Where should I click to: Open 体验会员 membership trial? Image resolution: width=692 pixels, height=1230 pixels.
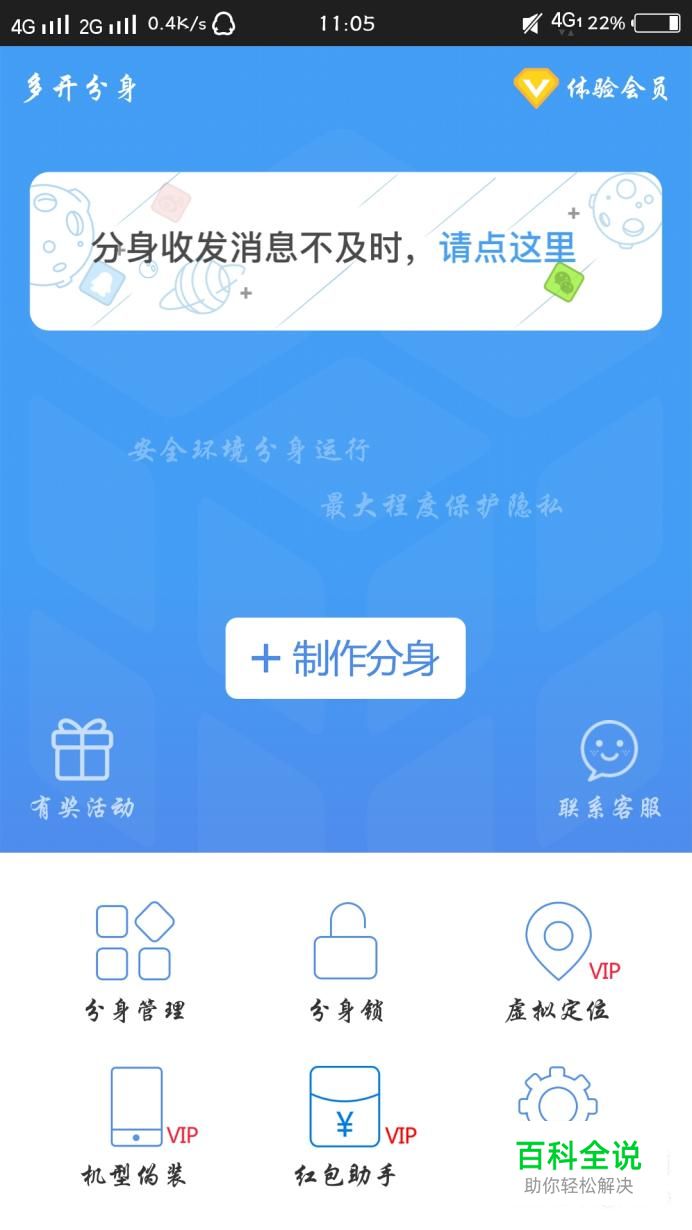click(x=592, y=89)
